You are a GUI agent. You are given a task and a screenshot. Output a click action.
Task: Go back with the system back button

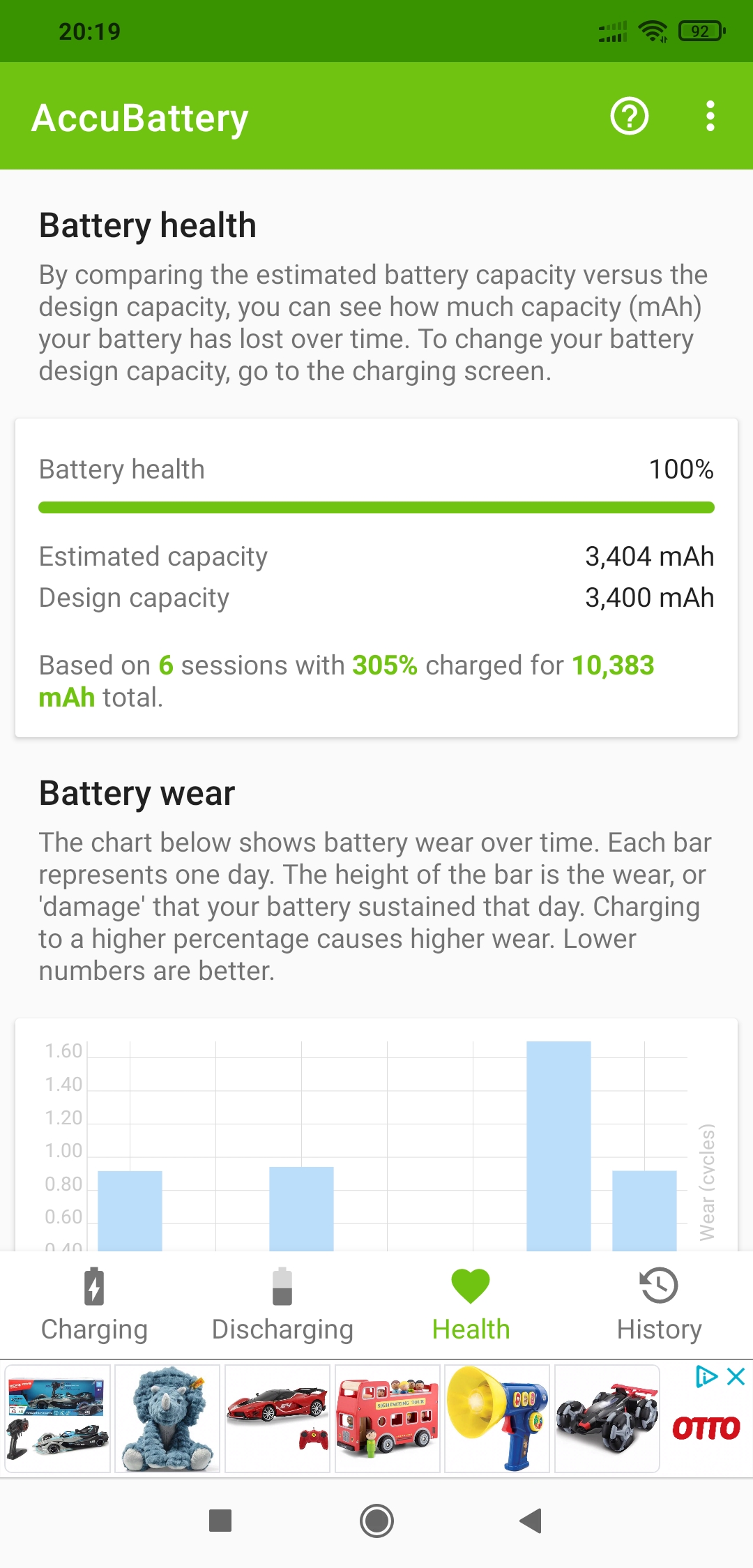[531, 1521]
